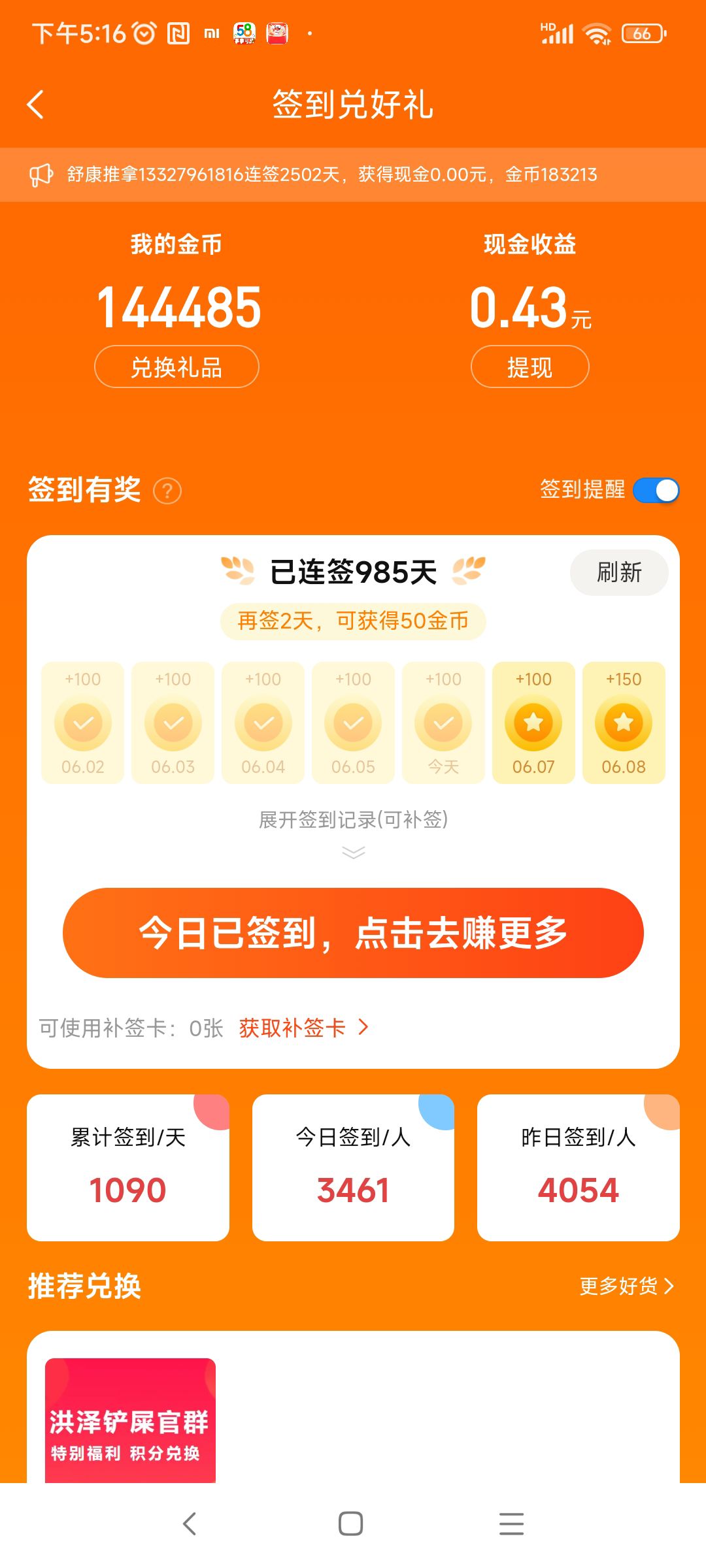Tap 今日已签到，点击去赚更多 button

coord(353,933)
